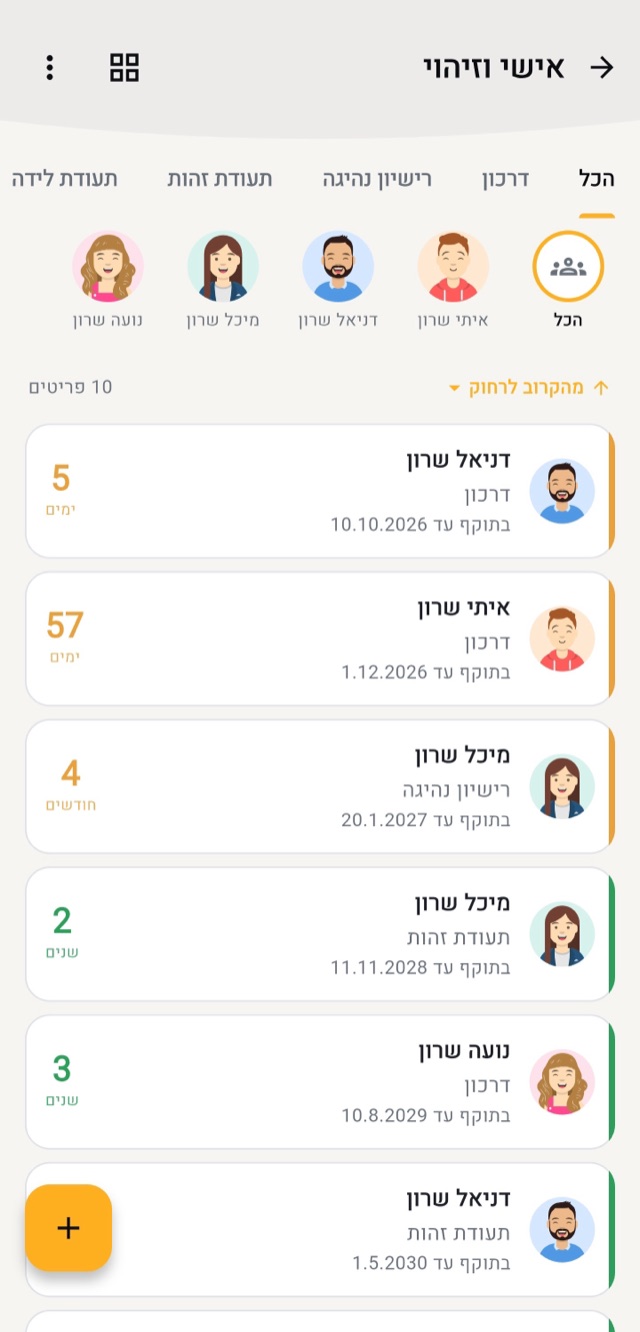Open the תעודת זהות tab
The height and width of the screenshot is (1332, 640).
click(x=220, y=179)
